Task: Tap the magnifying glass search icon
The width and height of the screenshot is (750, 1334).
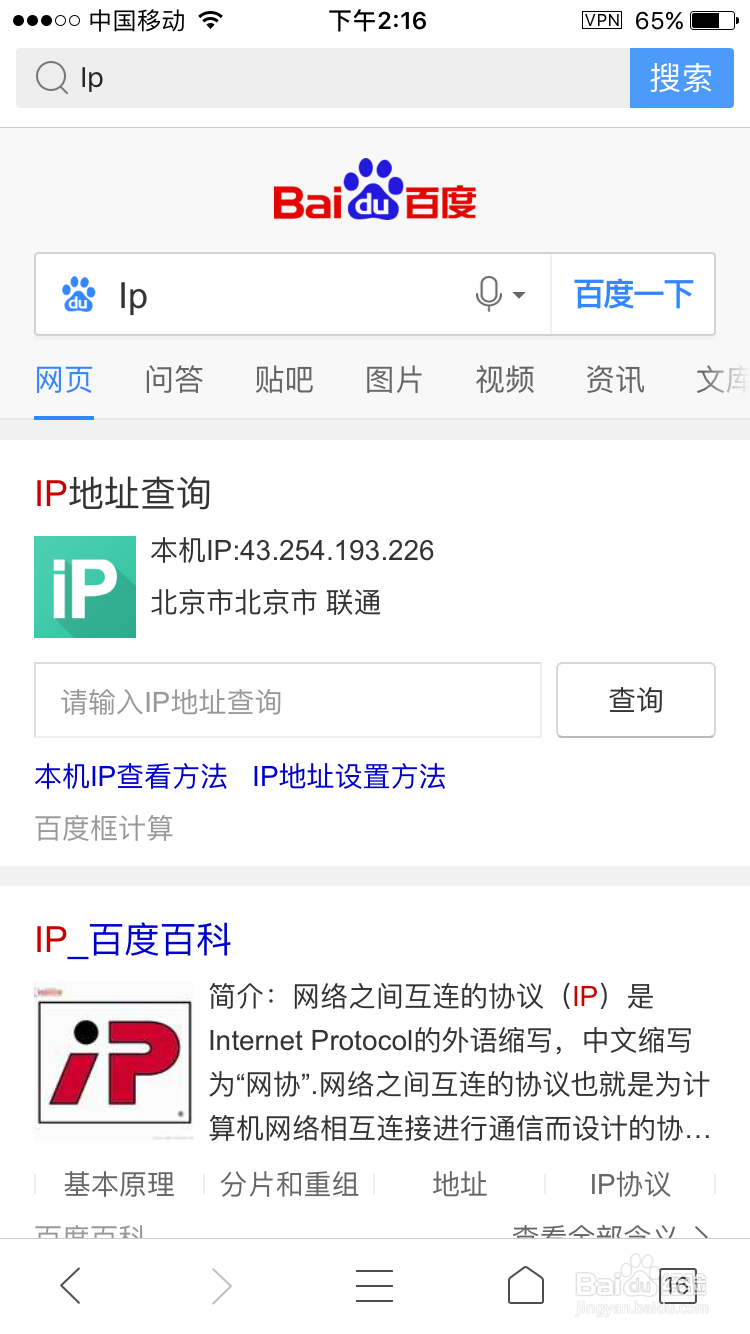Action: point(50,78)
